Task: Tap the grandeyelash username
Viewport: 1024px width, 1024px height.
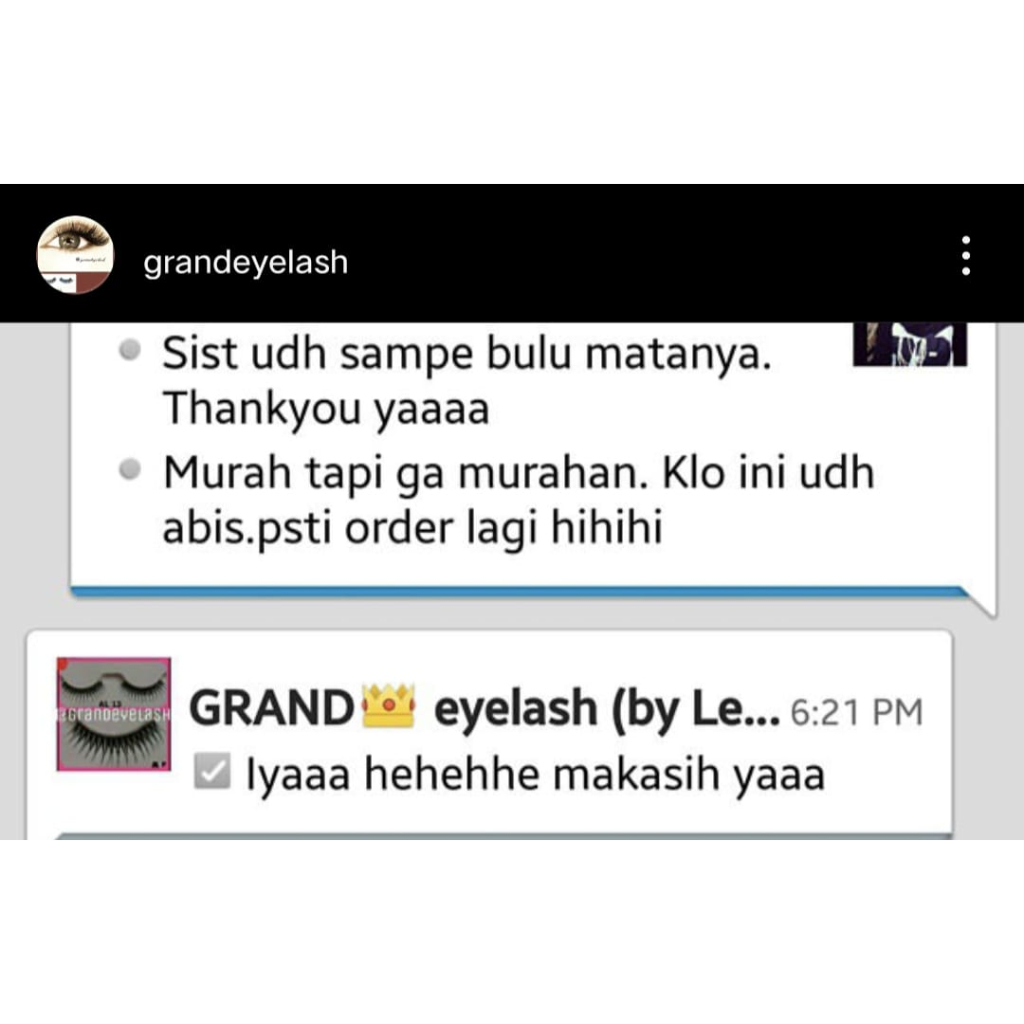Action: [245, 263]
